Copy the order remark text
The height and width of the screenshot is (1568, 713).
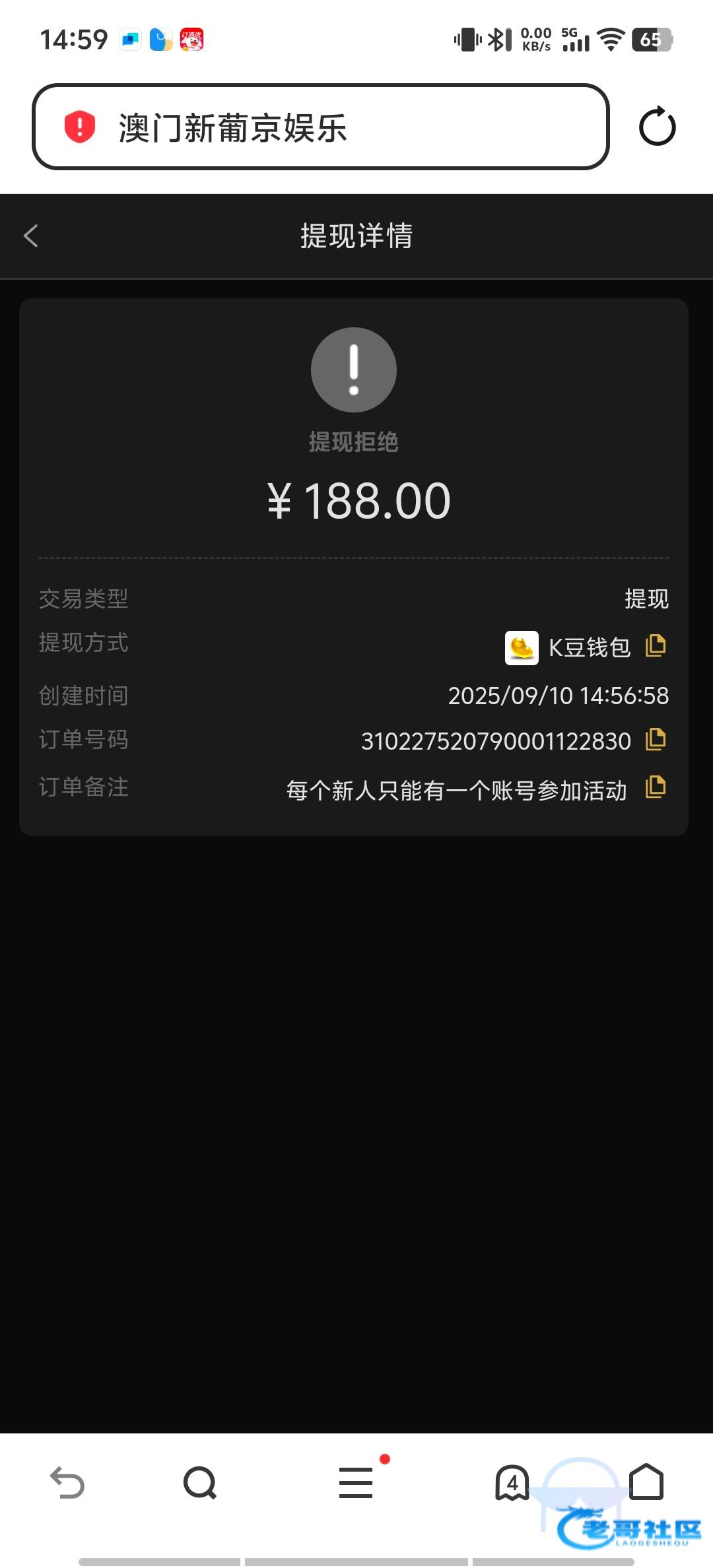[x=655, y=787]
